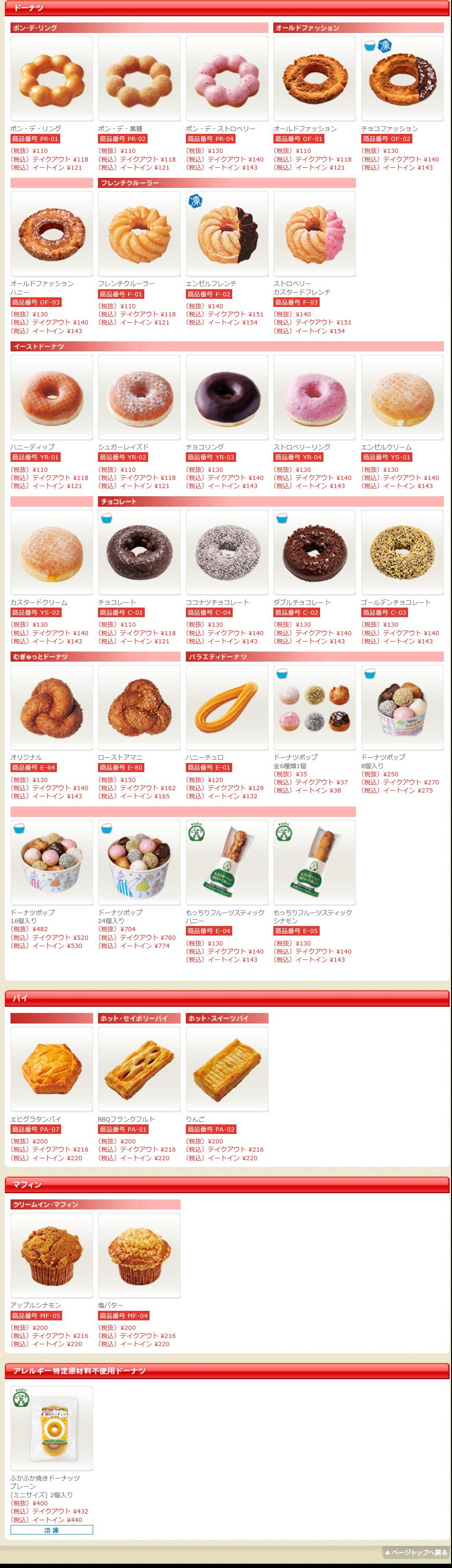
Task: Open the エンゼルクリーム donut tile
Action: point(402,397)
